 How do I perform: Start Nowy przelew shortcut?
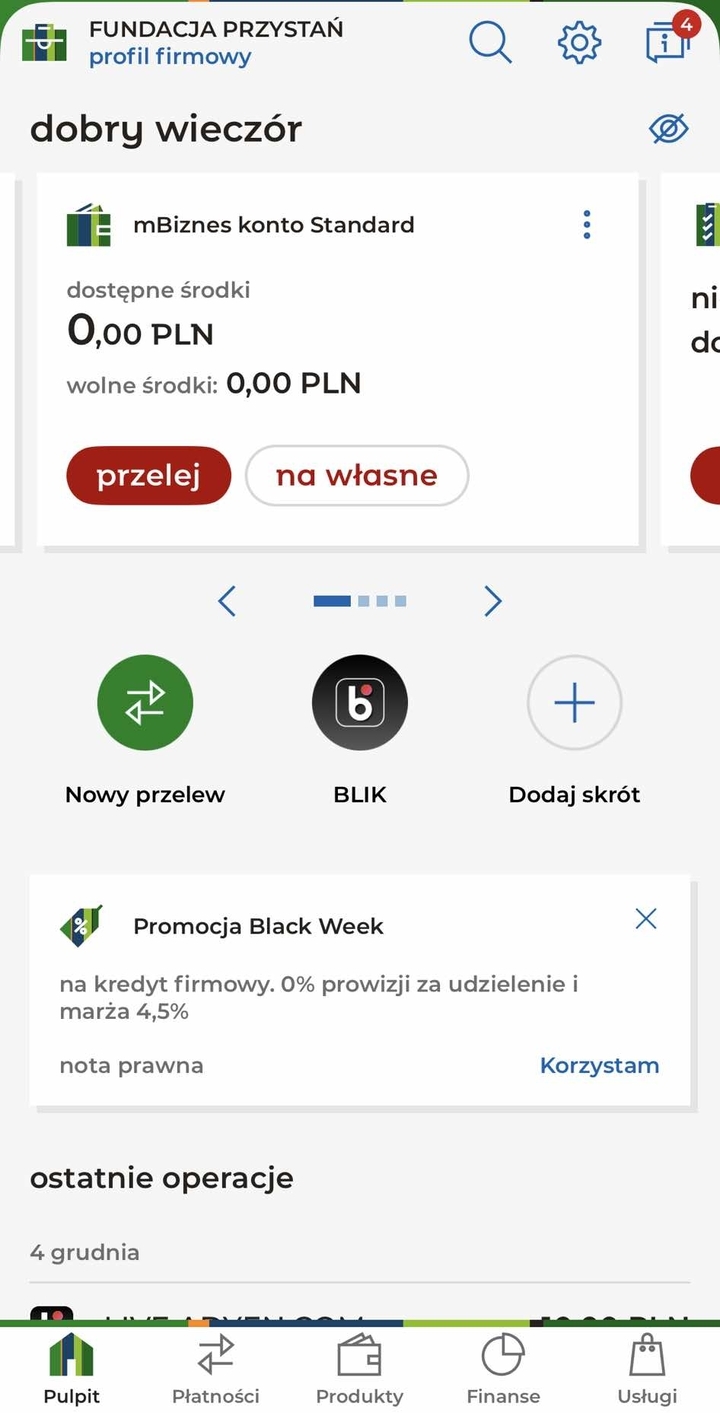(x=145, y=704)
